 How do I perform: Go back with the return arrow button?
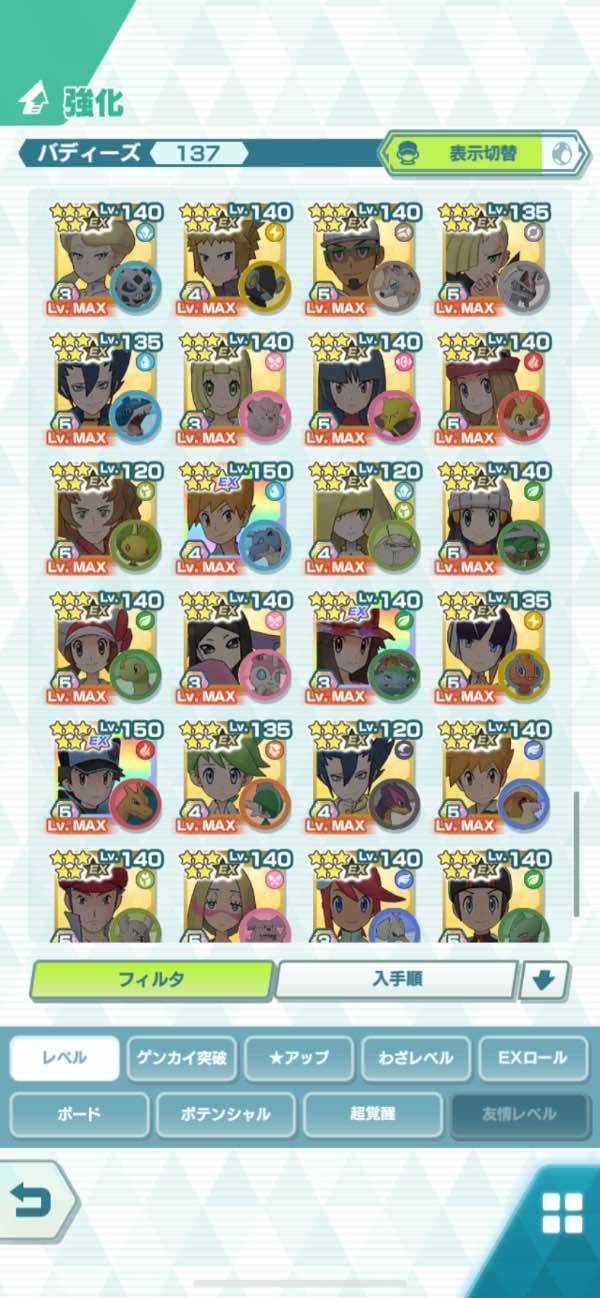pyautogui.click(x=35, y=1200)
